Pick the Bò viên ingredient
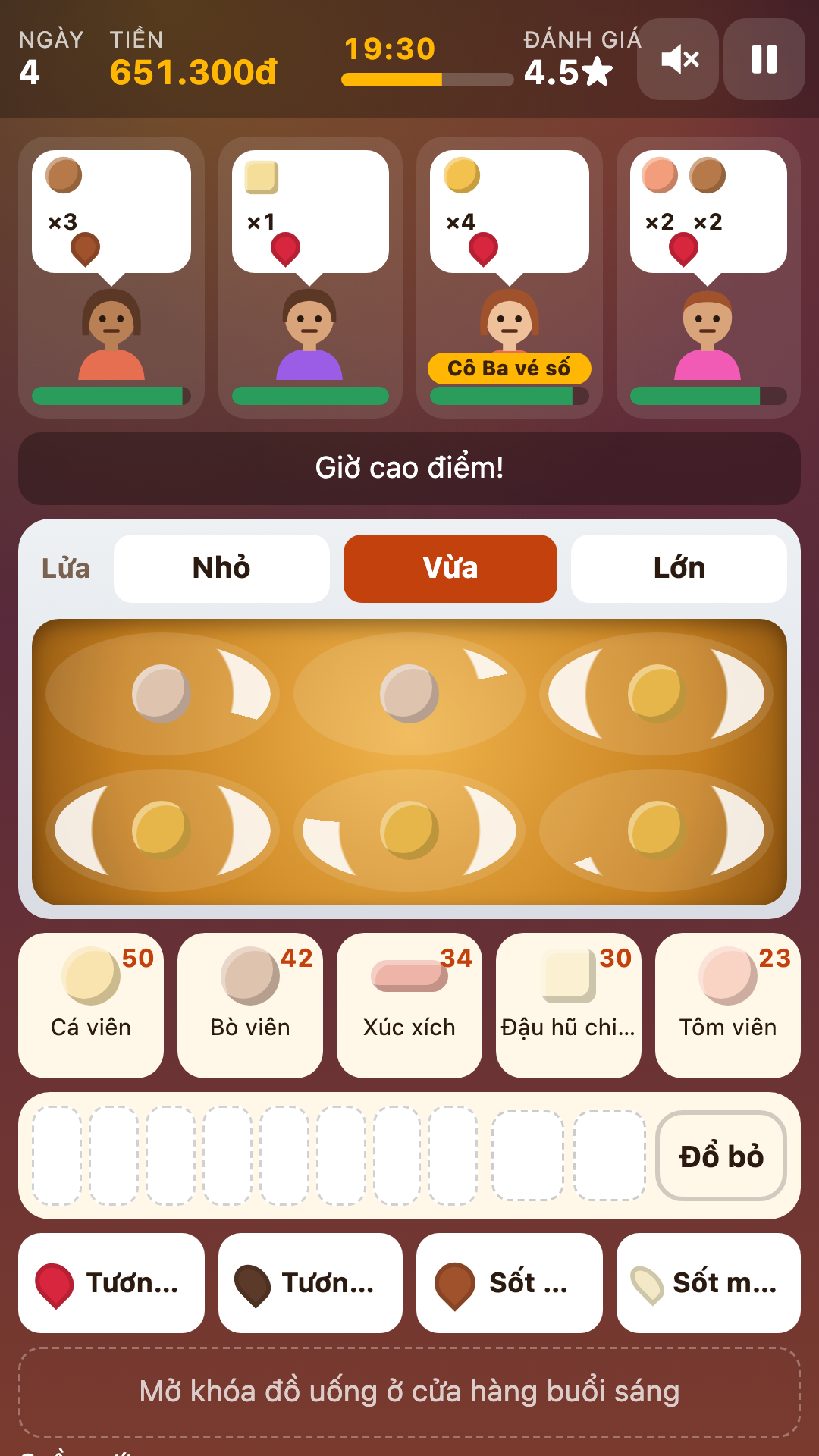819x1456 pixels. [250, 1005]
